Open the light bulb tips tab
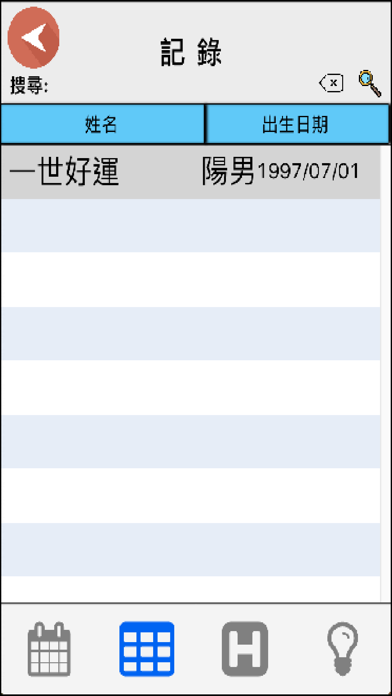 click(343, 649)
